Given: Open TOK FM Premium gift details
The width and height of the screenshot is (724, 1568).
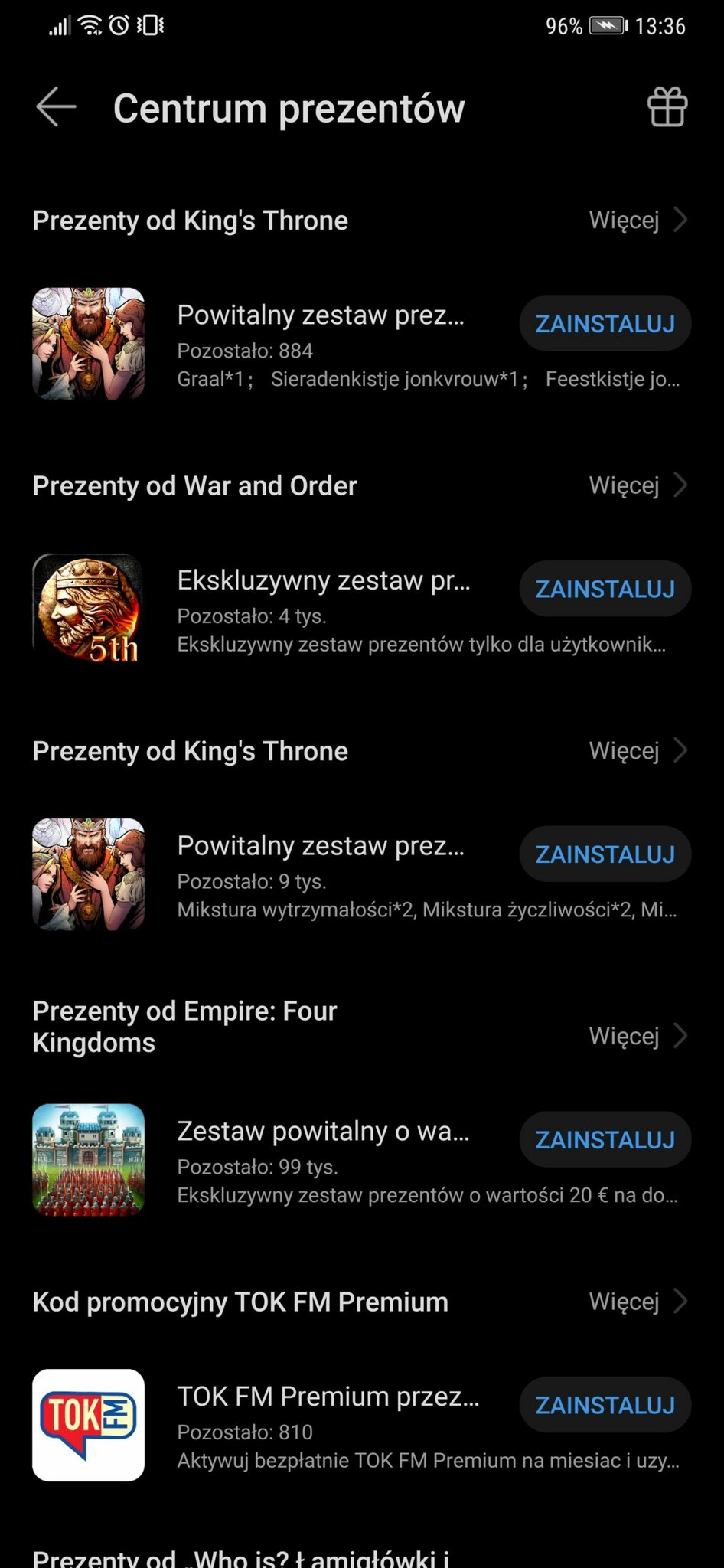Looking at the screenshot, I should (328, 1397).
